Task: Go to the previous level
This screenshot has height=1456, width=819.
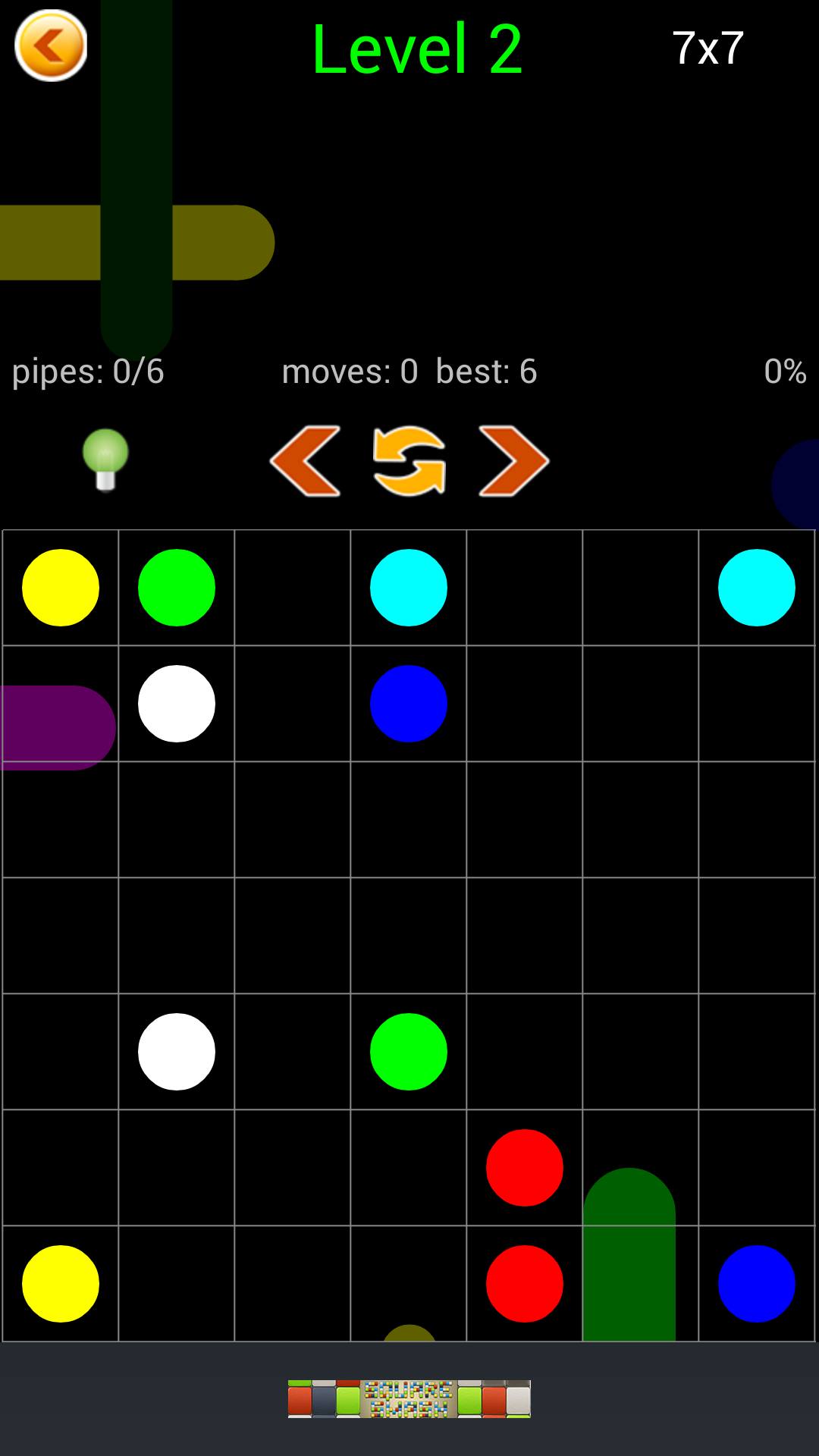Action: pyautogui.click(x=306, y=461)
